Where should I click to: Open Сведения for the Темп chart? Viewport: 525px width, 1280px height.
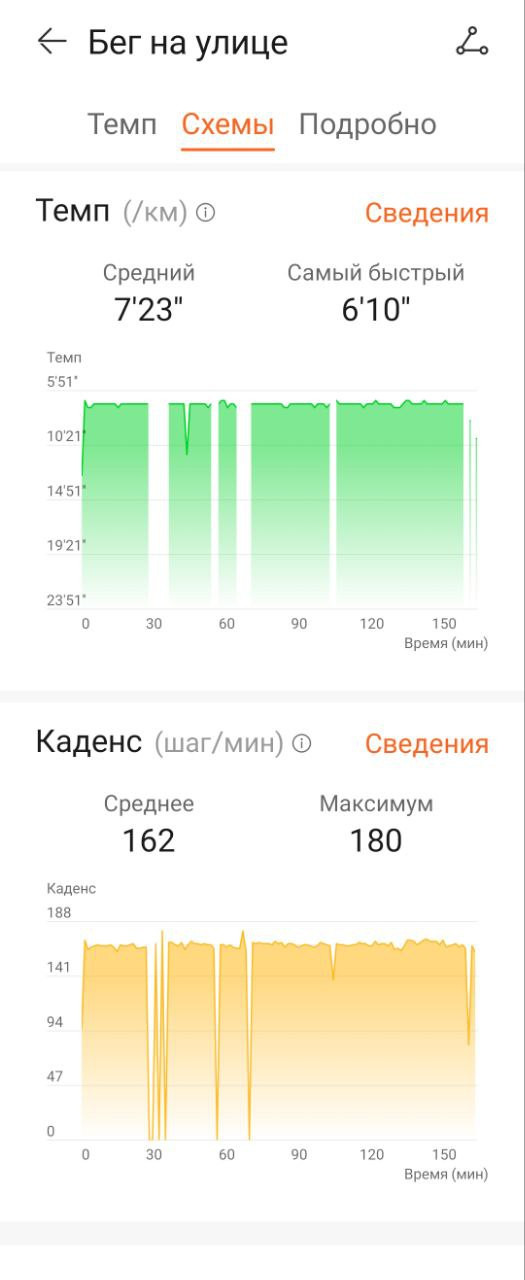pos(427,213)
